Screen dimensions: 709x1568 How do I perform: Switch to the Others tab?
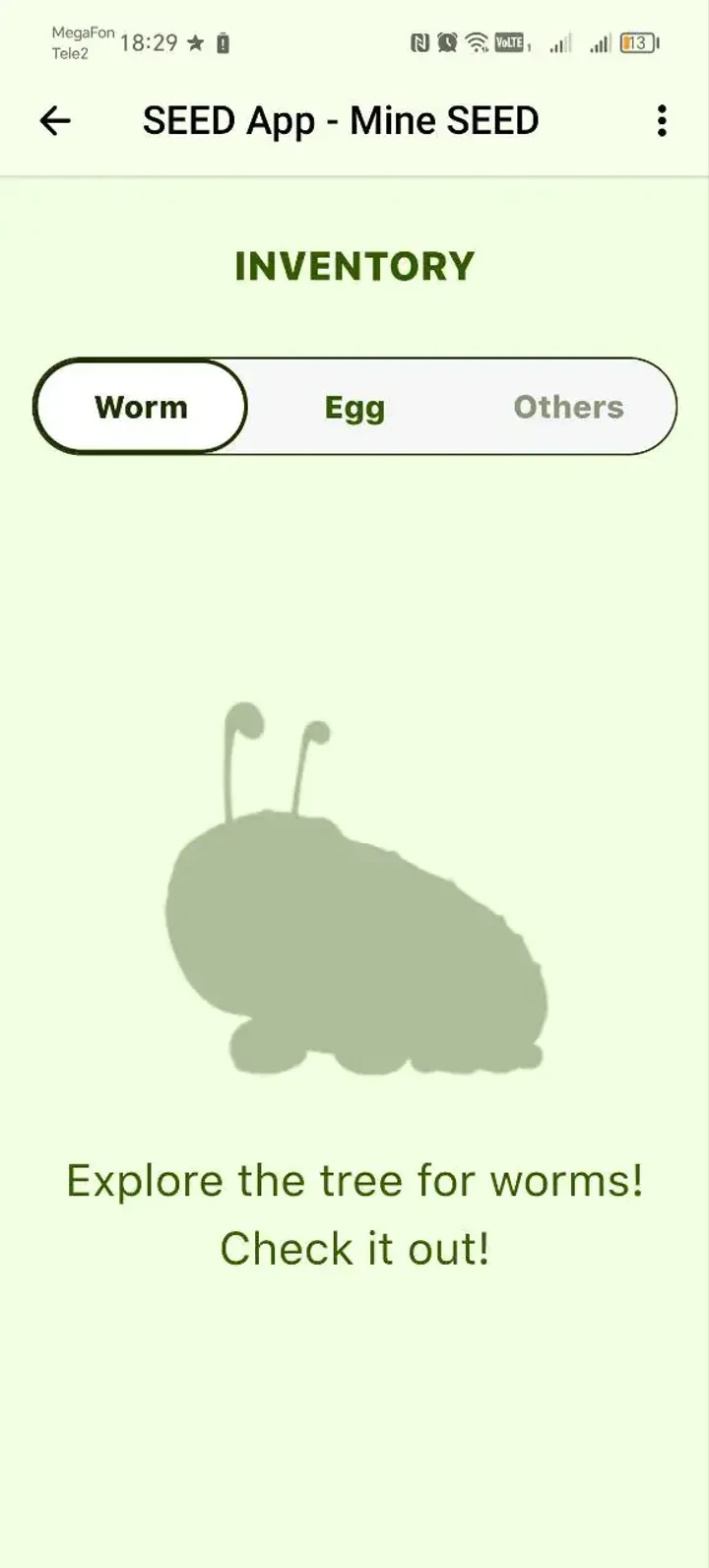pos(568,407)
